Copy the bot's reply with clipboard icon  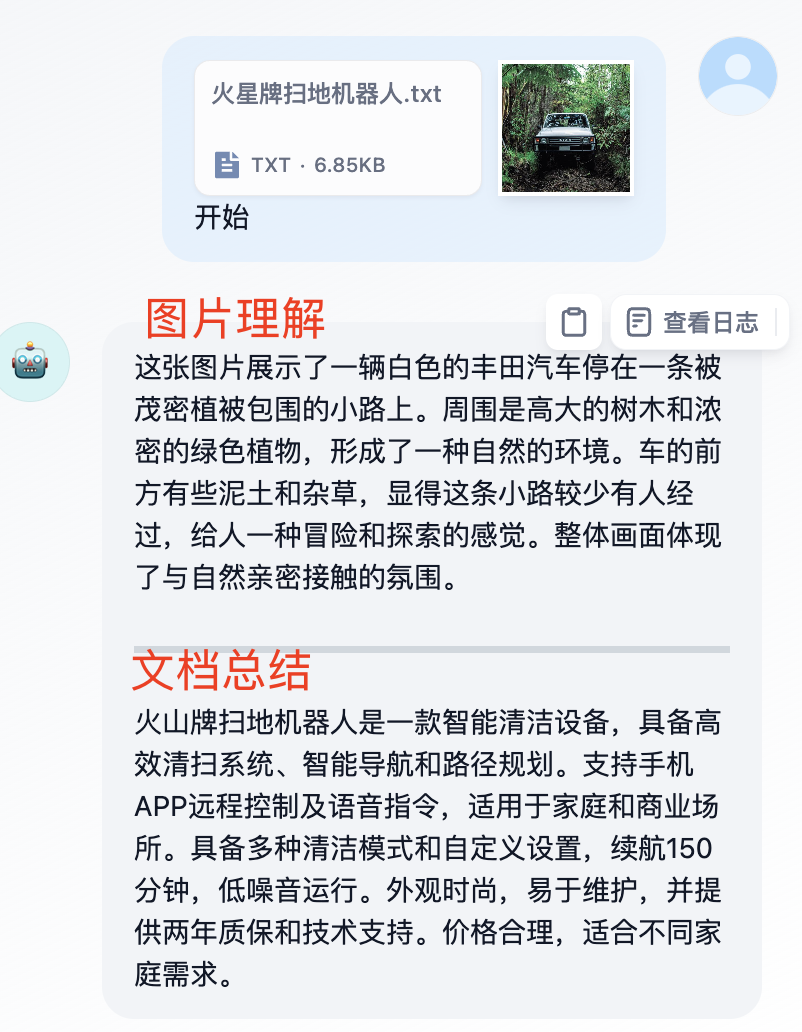(x=574, y=322)
